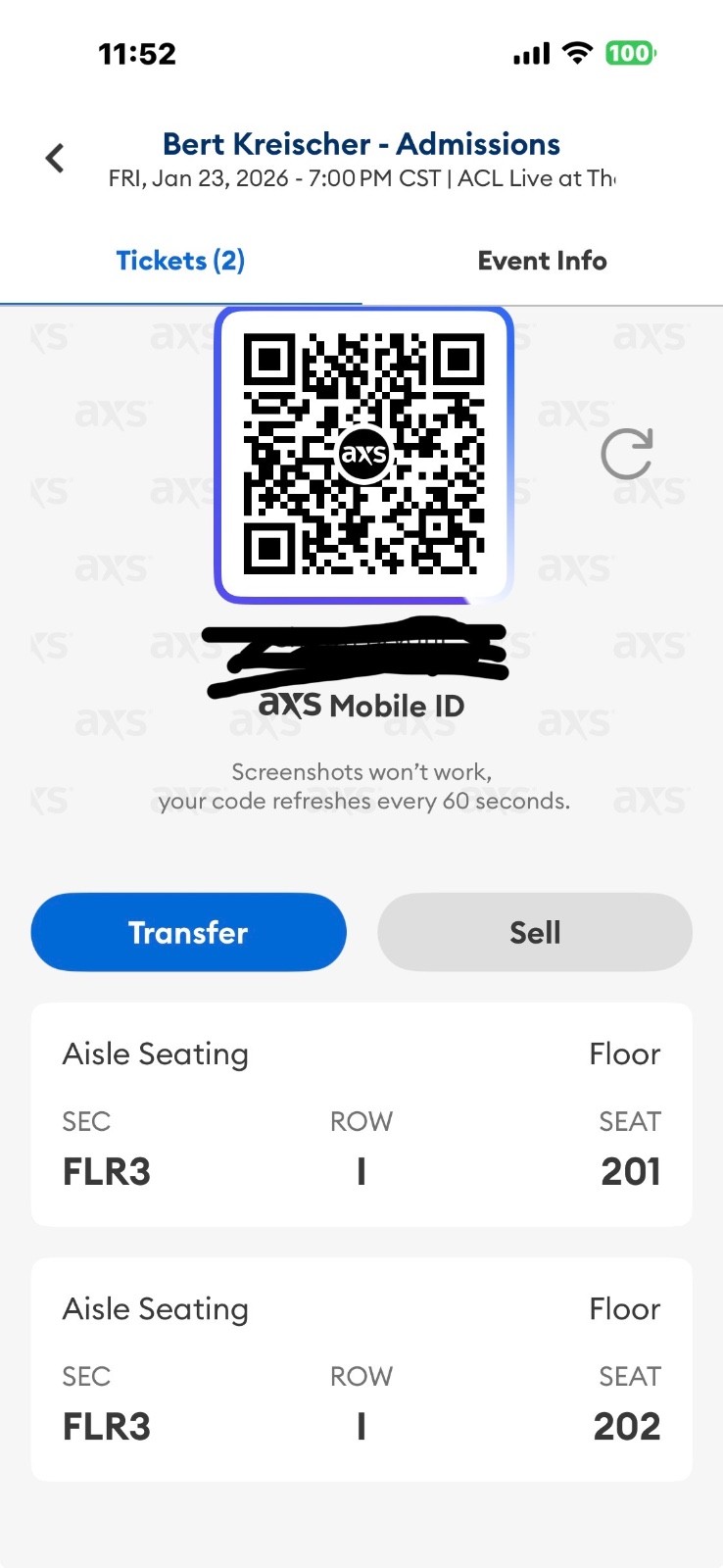
Task: Select the second Aisle Seating ticket card
Action: point(361,1369)
